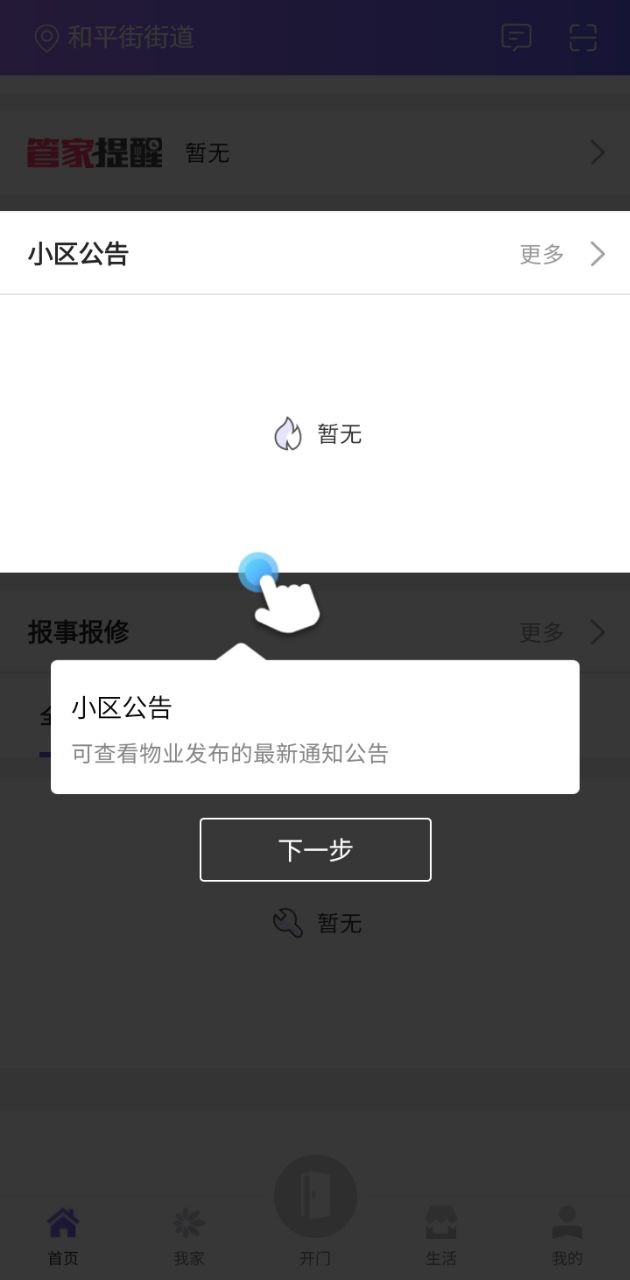Switch to the 我家 tab
Screen dimensions: 630x1280
(x=188, y=1235)
